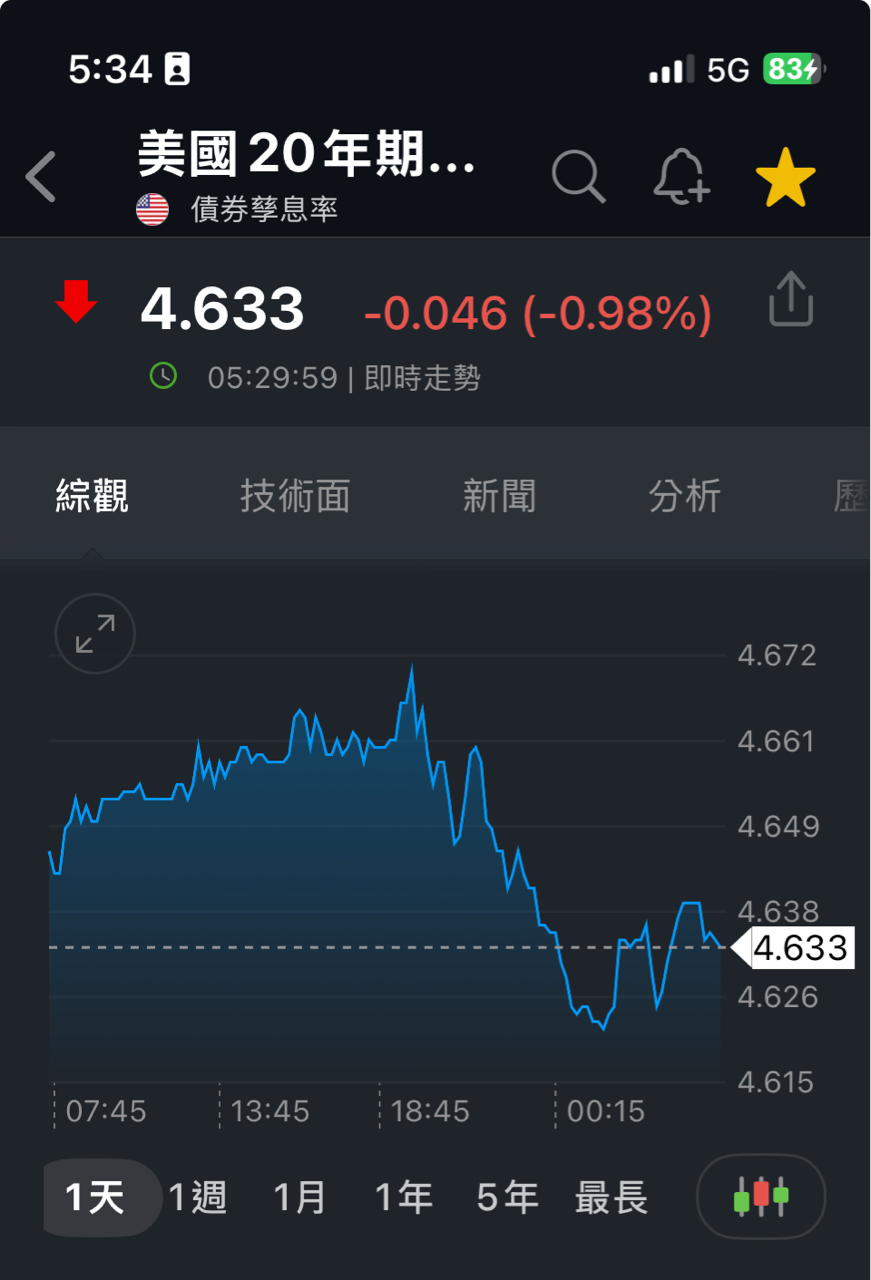871x1280 pixels.
Task: Select the 綜觀 tab
Action: click(x=92, y=495)
